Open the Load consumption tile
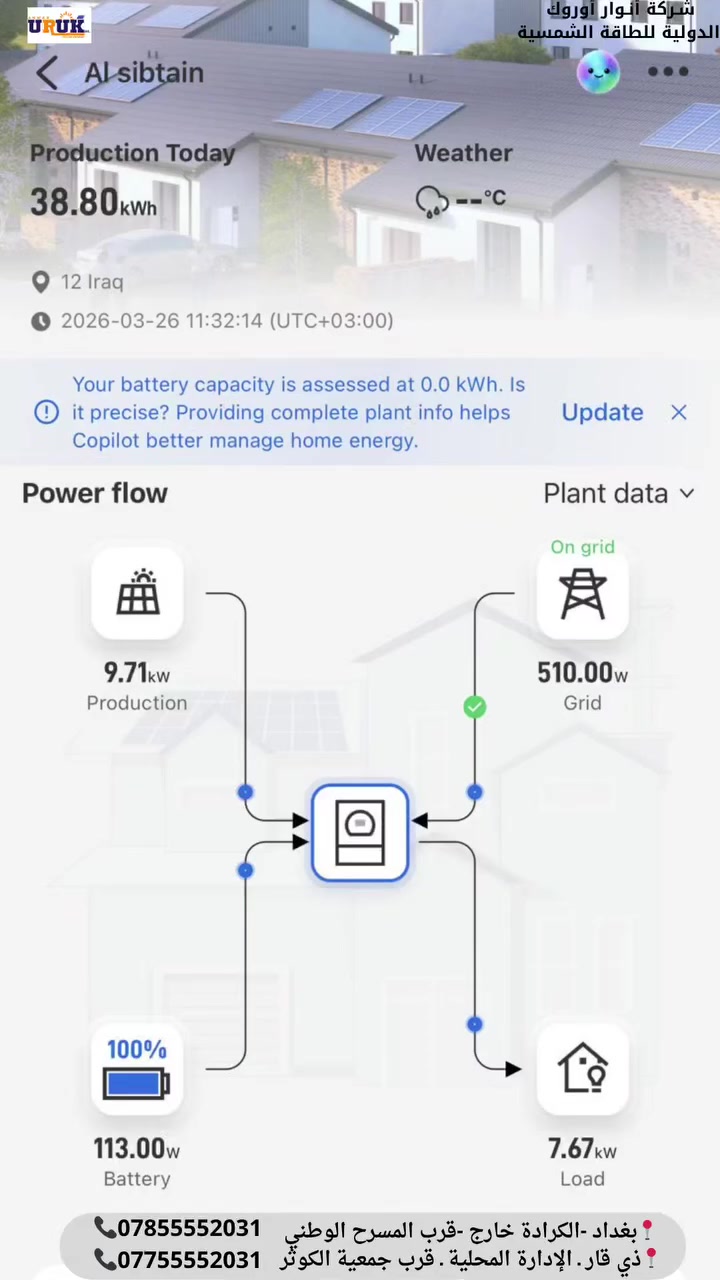This screenshot has width=720, height=1280. point(582,1069)
